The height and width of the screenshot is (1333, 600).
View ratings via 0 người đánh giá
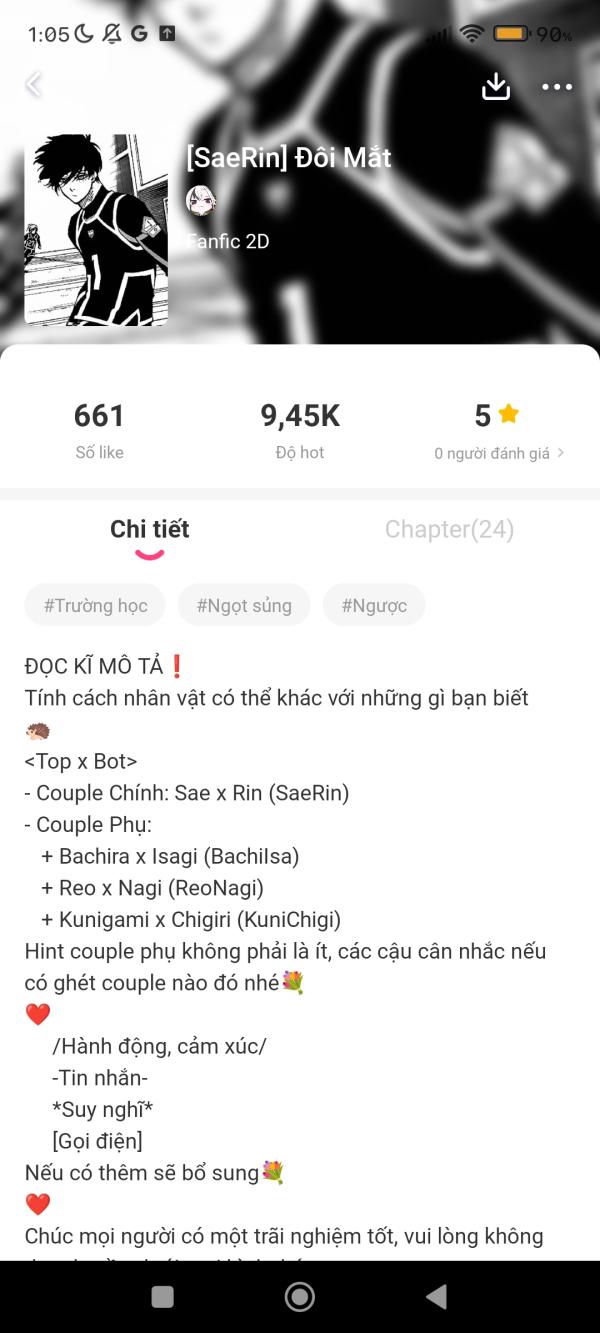[498, 453]
